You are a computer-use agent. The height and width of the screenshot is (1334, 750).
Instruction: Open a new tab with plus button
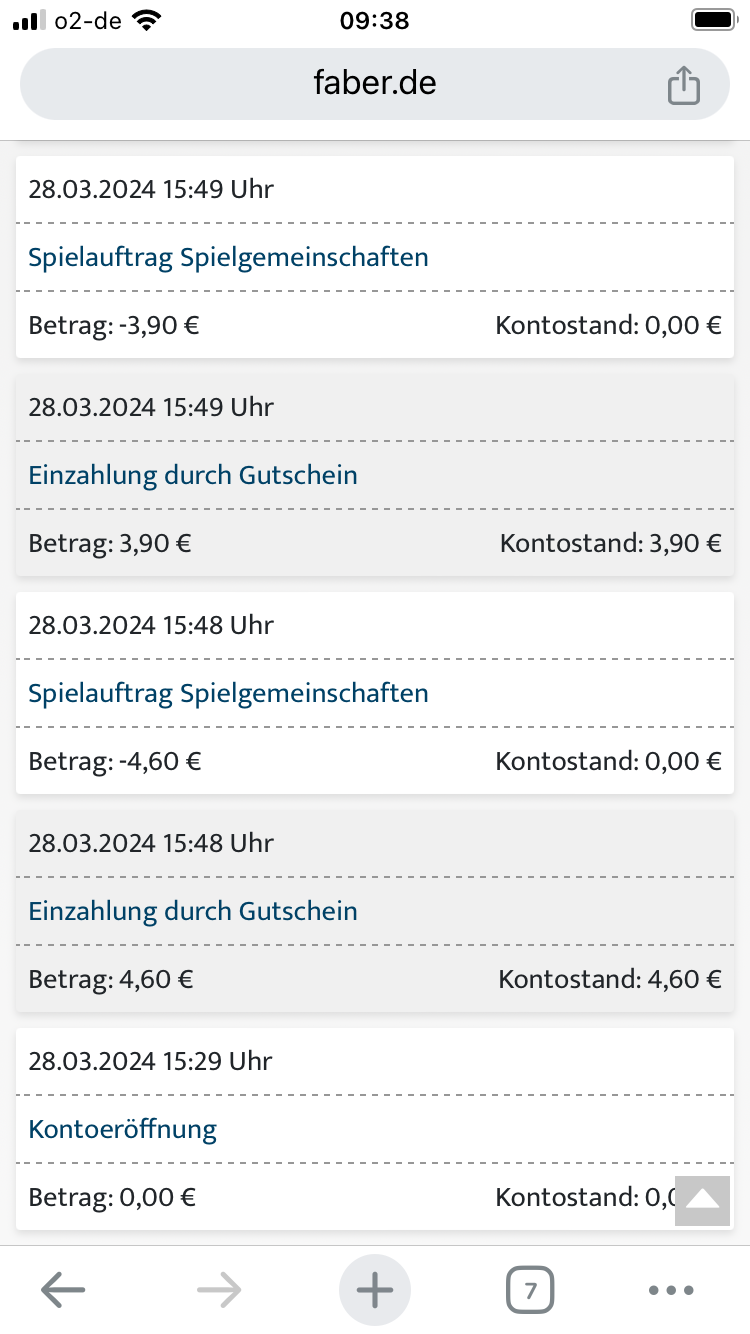click(x=375, y=1291)
